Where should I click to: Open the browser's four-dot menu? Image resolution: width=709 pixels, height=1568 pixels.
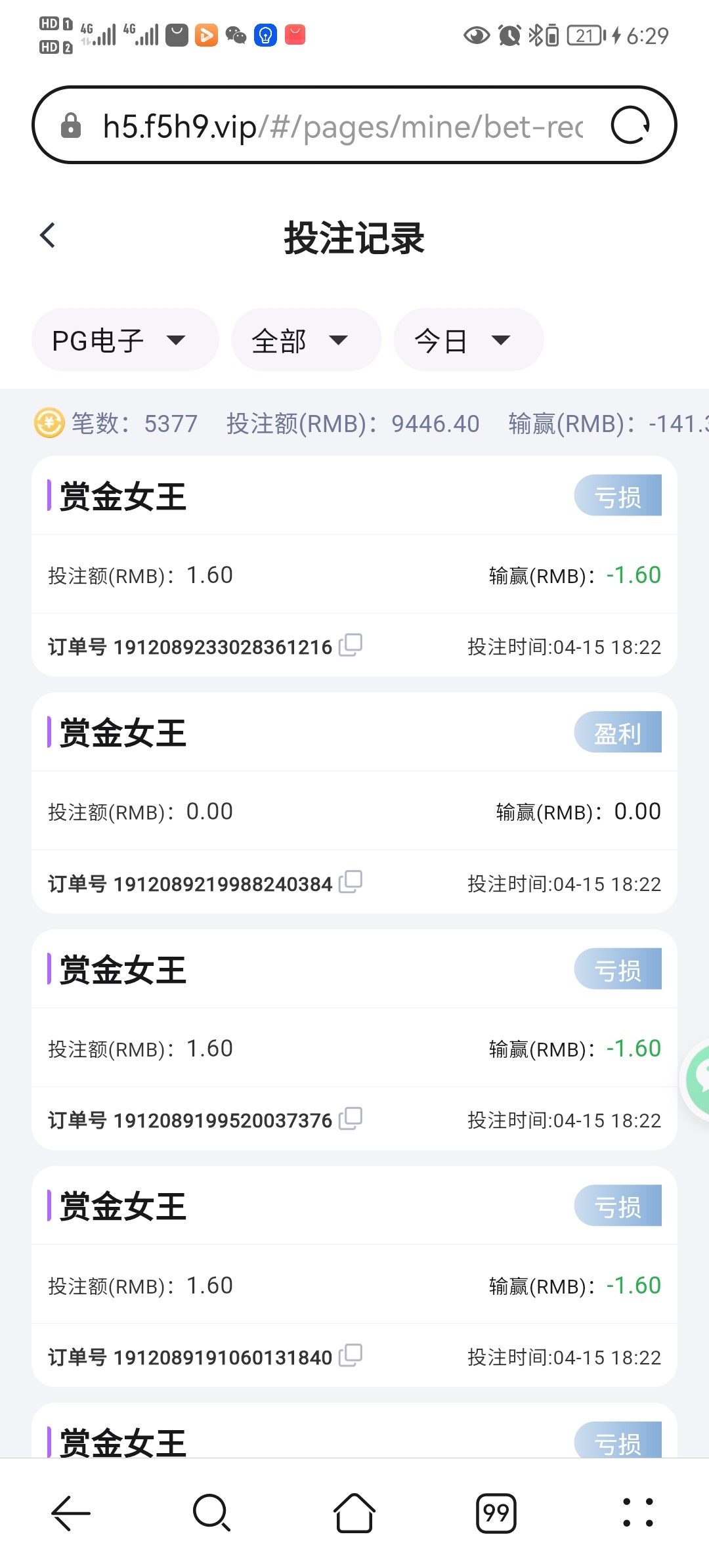click(637, 1513)
